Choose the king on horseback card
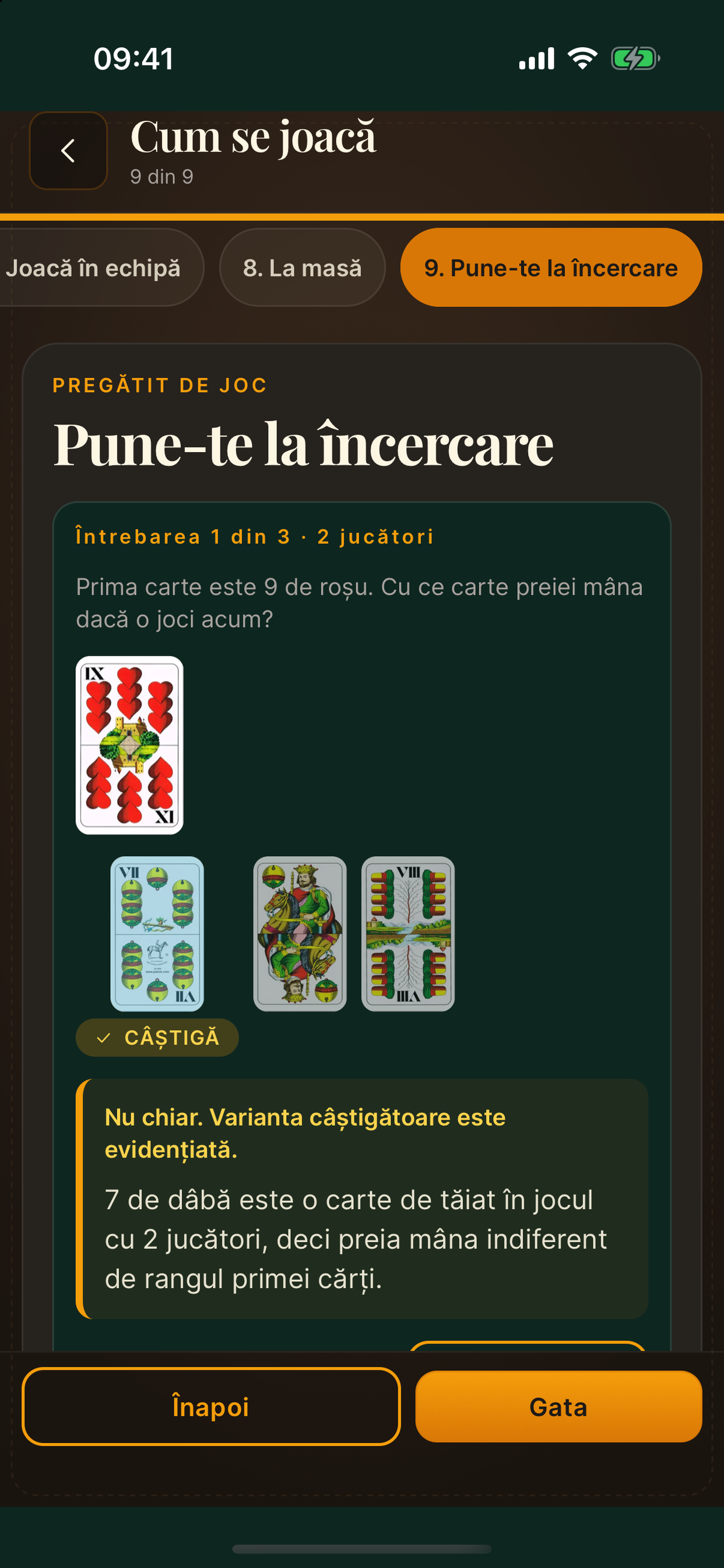Viewport: 724px width, 1568px height. [300, 934]
